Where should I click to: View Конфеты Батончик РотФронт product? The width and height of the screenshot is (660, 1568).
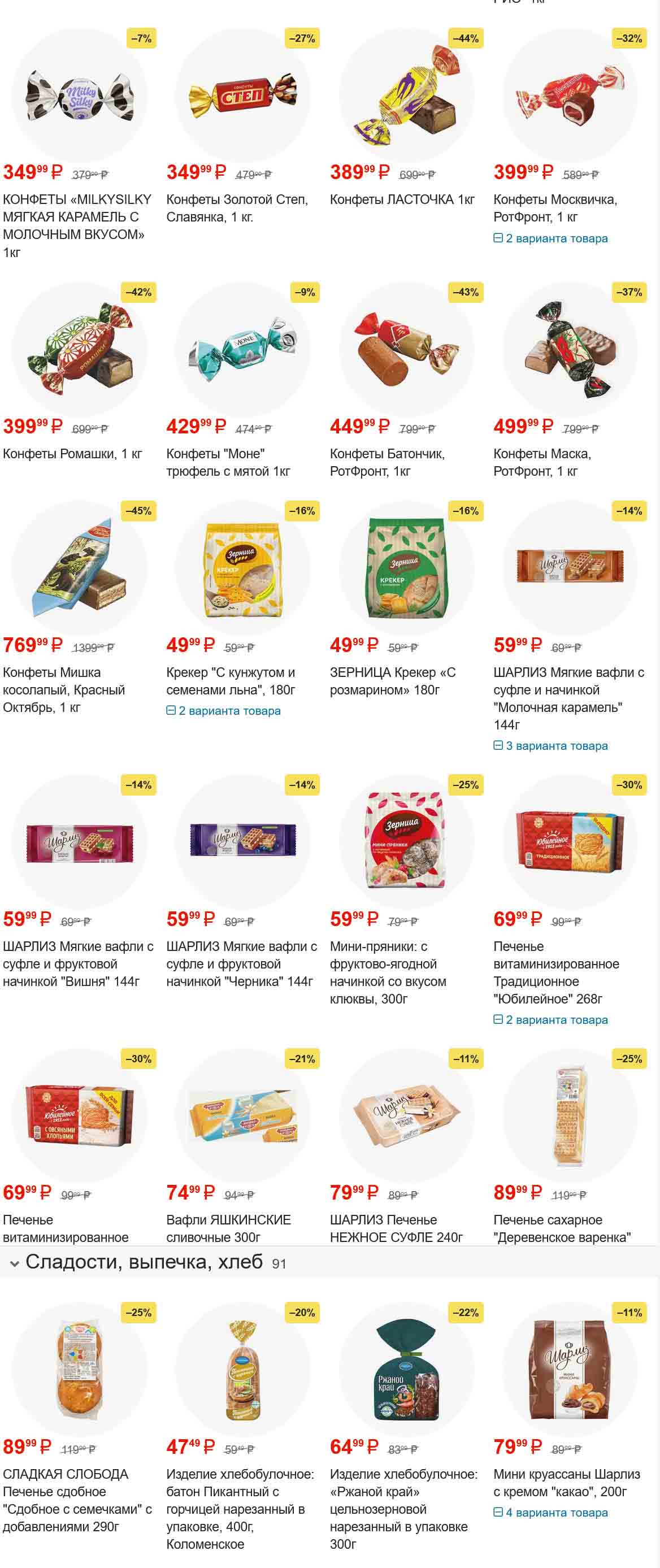pyautogui.click(x=387, y=462)
